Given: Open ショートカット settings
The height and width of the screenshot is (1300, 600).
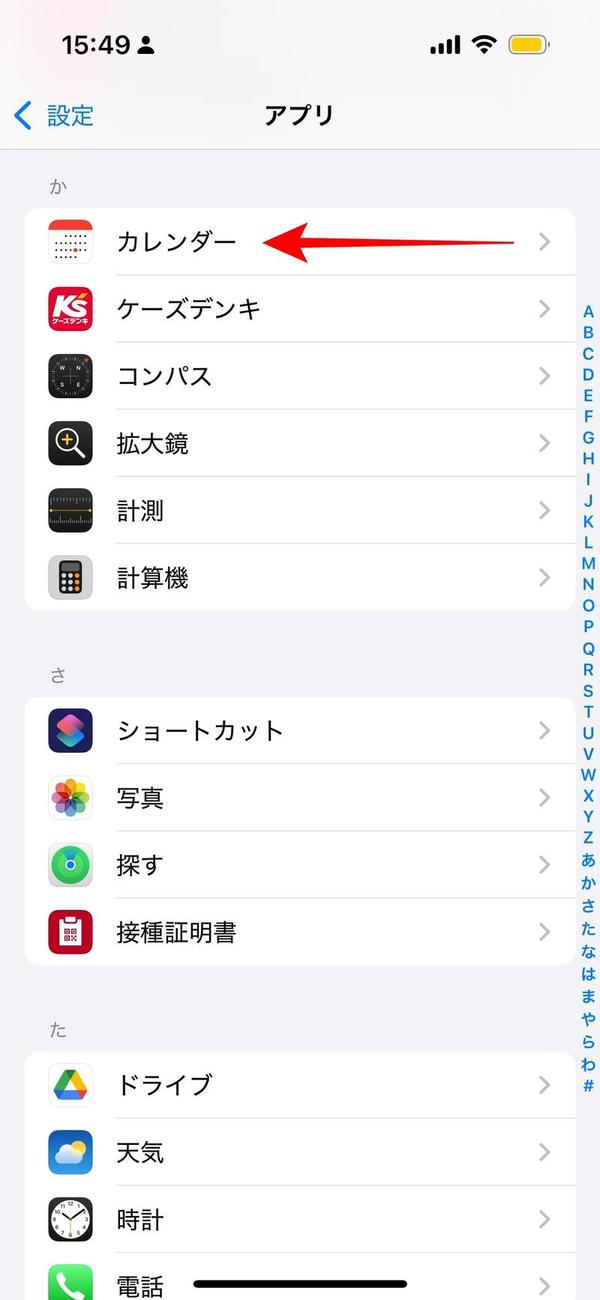Looking at the screenshot, I should click(300, 731).
